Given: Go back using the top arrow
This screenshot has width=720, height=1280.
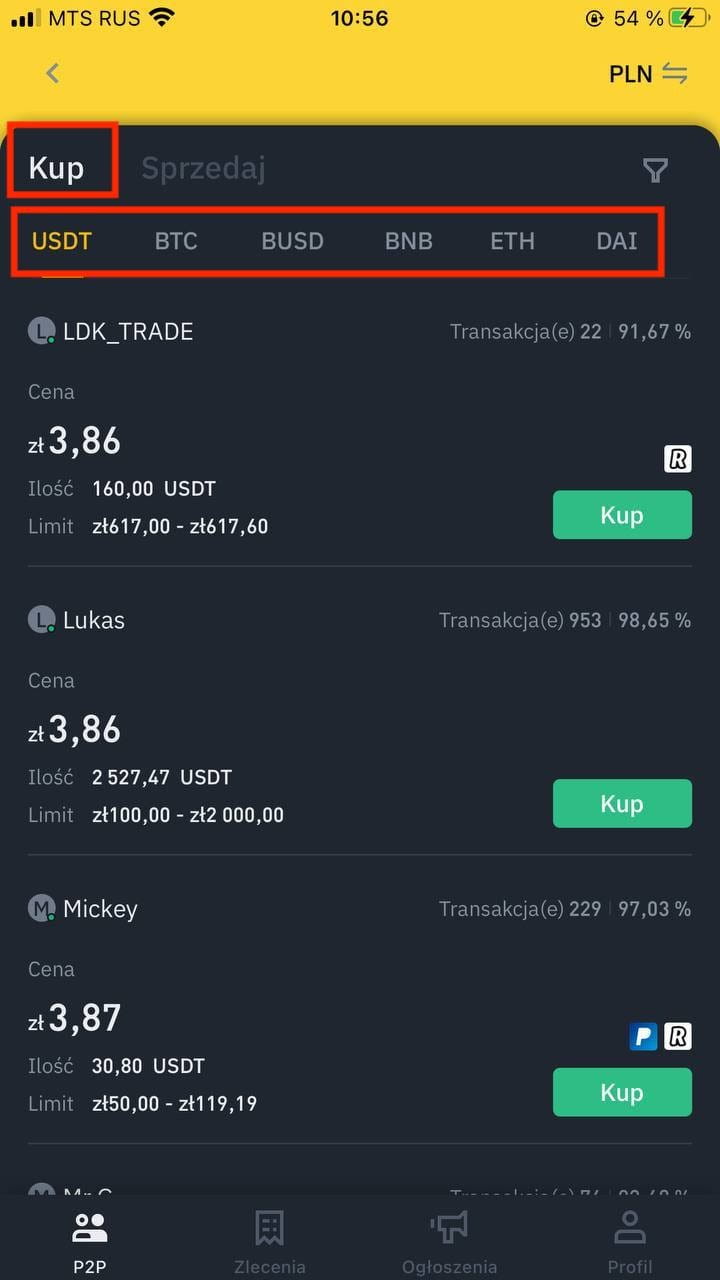Looking at the screenshot, I should pos(53,73).
